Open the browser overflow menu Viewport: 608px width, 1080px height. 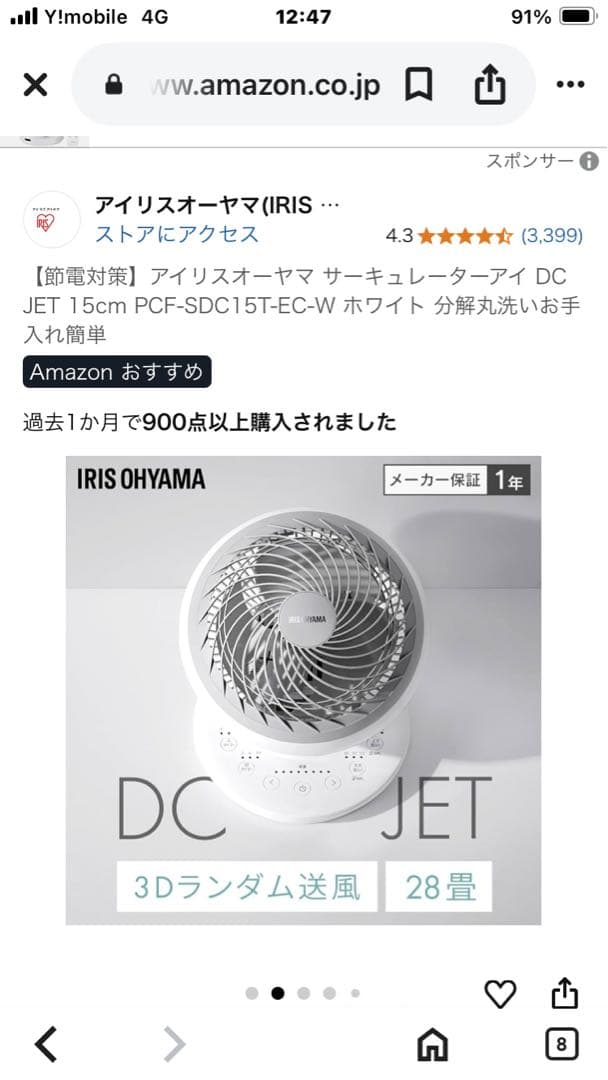(569, 86)
